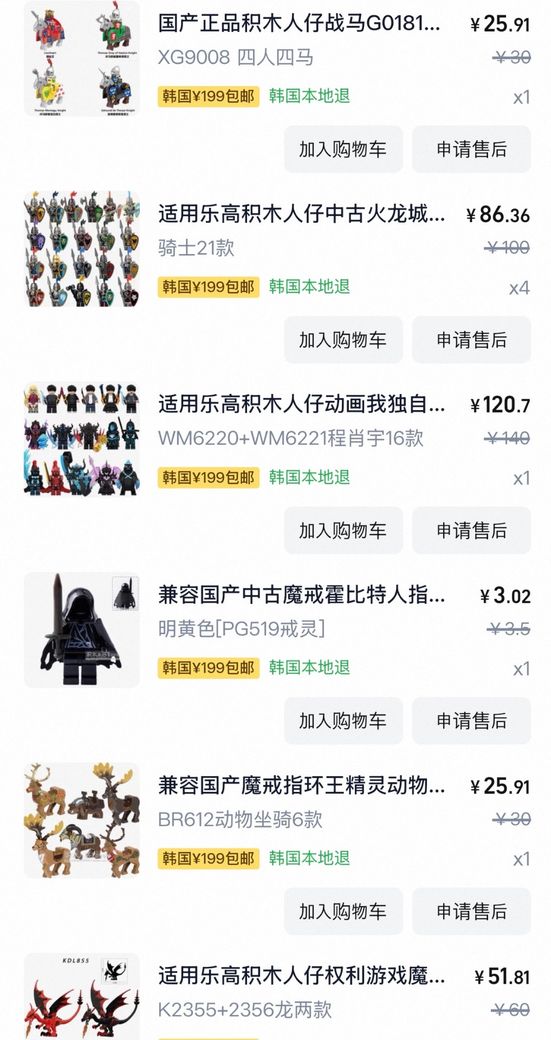Open the 程肖宇16款 product image
The width and height of the screenshot is (551, 1040).
pyautogui.click(x=82, y=439)
